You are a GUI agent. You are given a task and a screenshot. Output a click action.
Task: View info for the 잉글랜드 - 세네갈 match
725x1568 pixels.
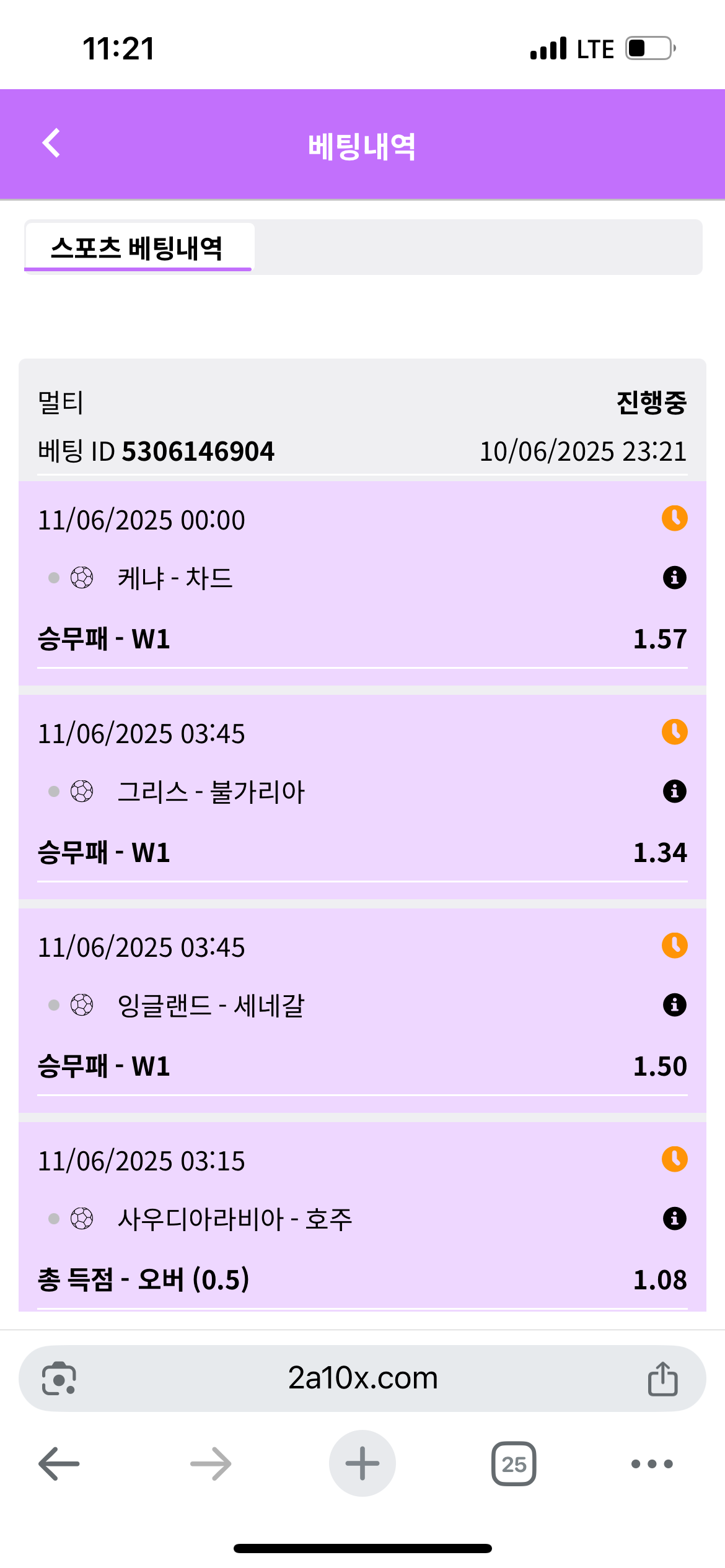674,1005
